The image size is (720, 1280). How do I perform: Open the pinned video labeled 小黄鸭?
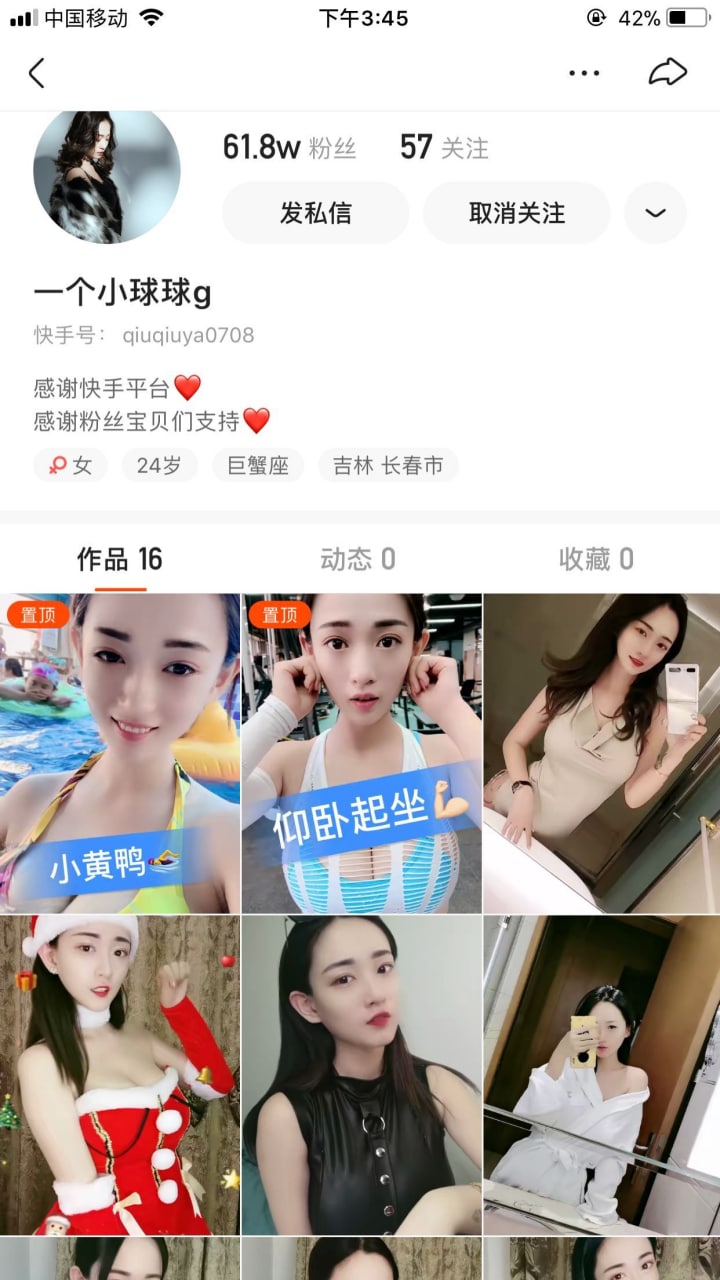pyautogui.click(x=120, y=753)
